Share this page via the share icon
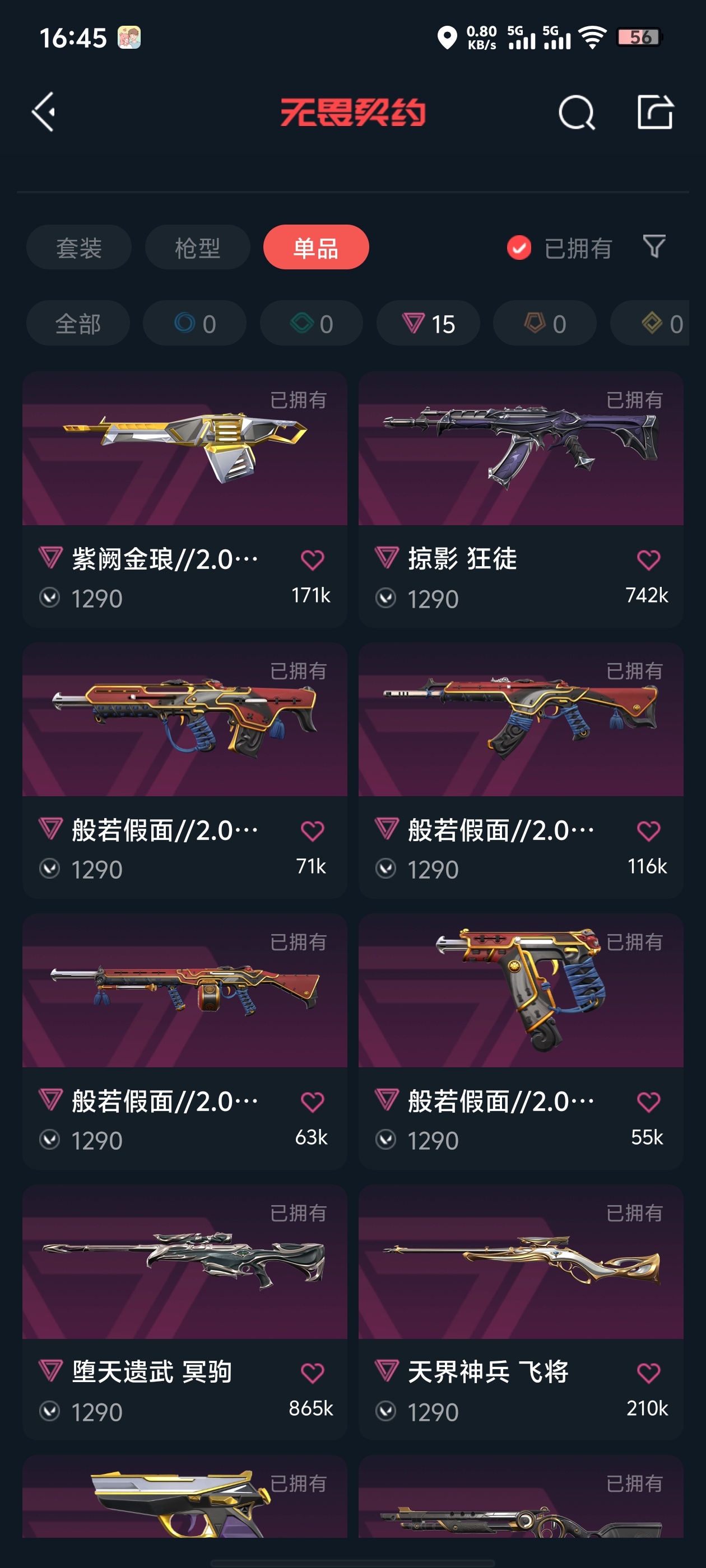This screenshot has width=706, height=1568. (x=655, y=112)
